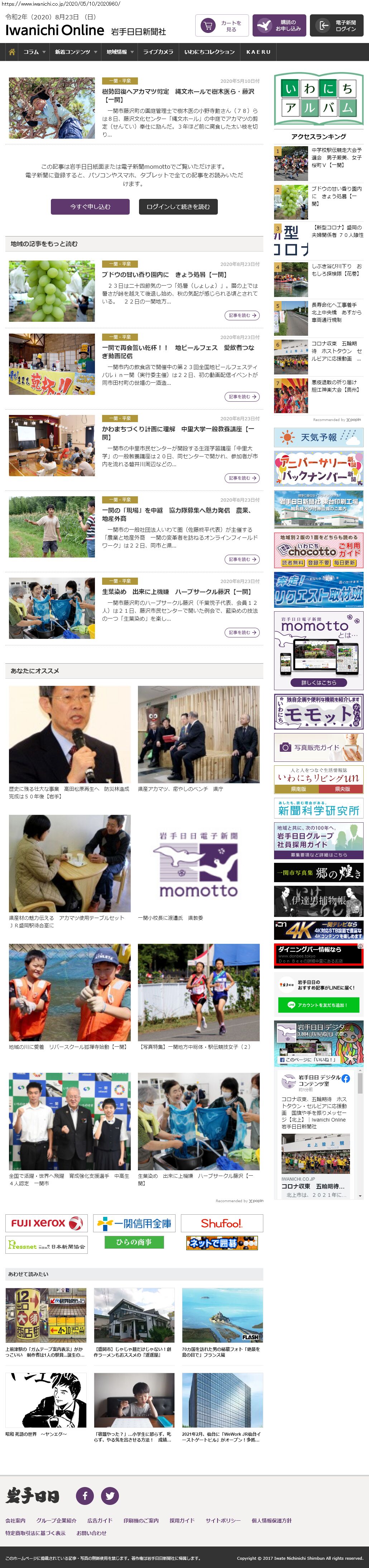Open the 写真販売ガイド banner
369x1568 pixels.
click(x=318, y=747)
